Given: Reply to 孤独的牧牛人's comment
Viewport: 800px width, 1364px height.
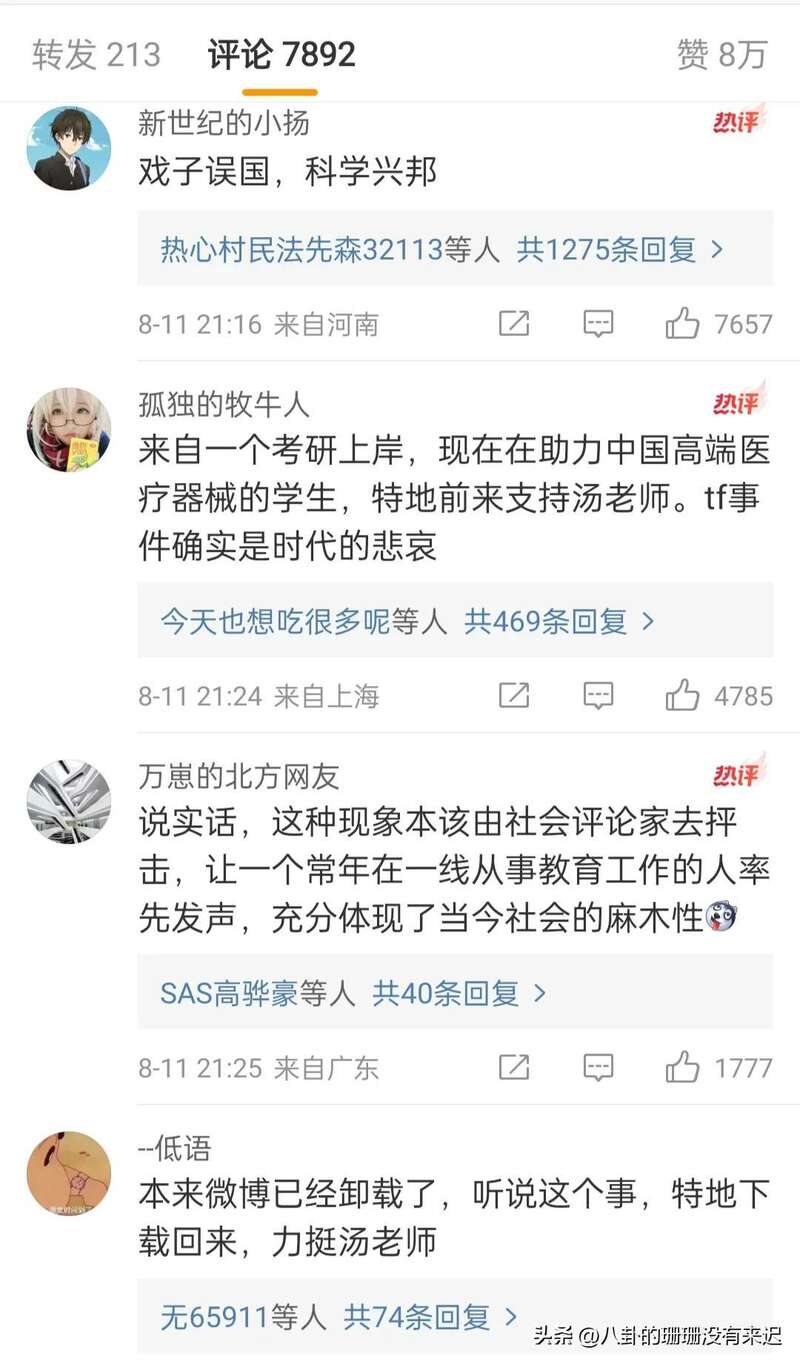Looking at the screenshot, I should click(598, 695).
